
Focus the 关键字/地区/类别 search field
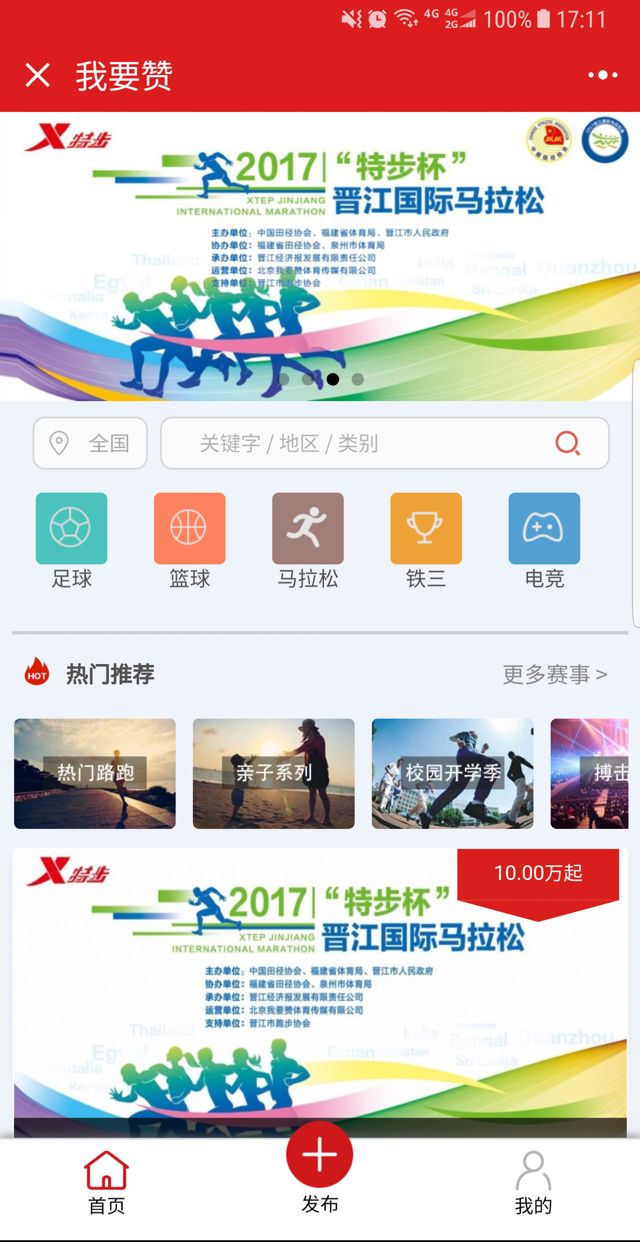(x=360, y=443)
